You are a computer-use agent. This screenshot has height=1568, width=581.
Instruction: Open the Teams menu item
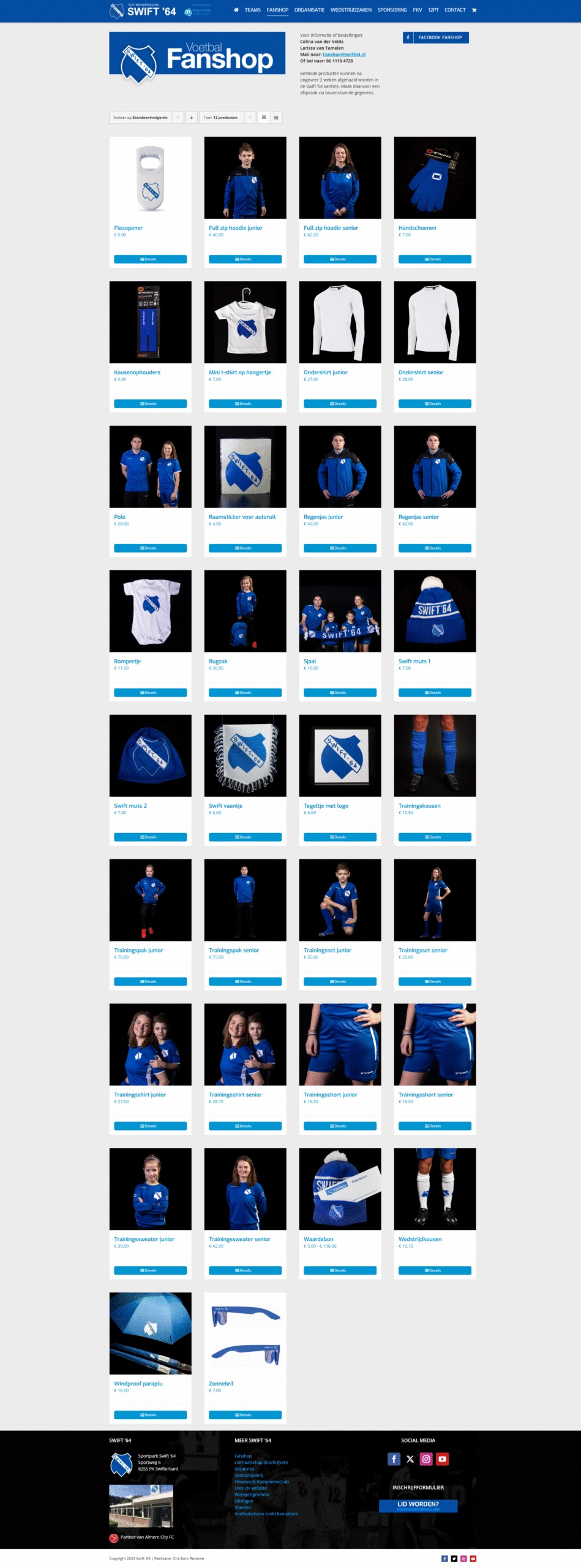coord(252,10)
